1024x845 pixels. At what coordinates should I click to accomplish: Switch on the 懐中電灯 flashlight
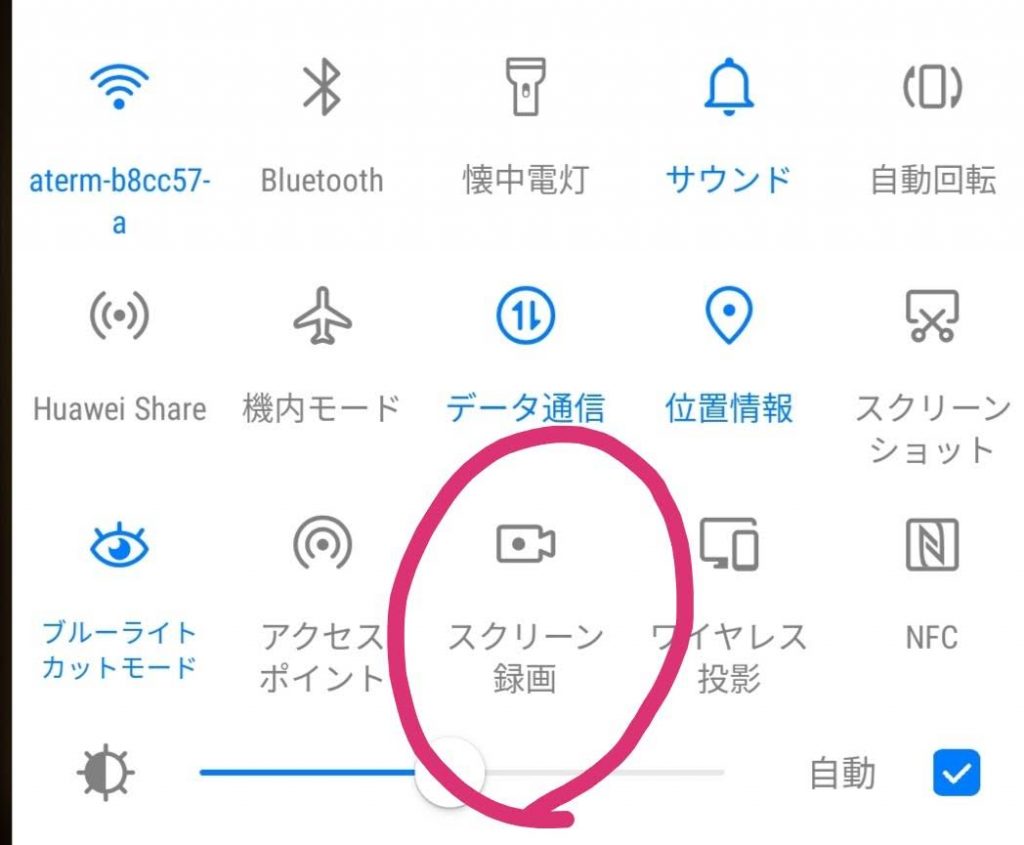(524, 88)
